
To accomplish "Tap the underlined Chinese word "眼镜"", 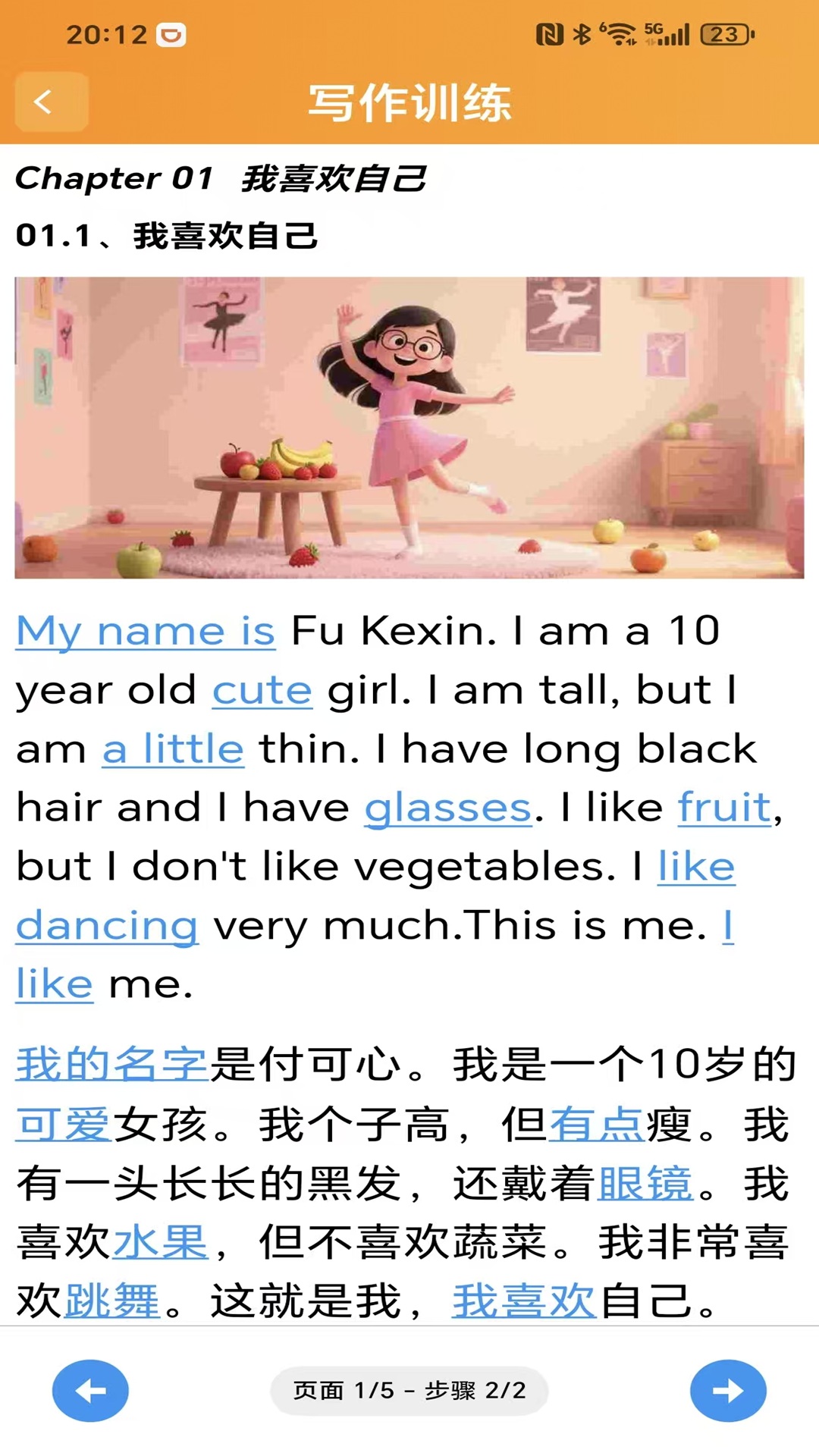I will click(x=645, y=1183).
